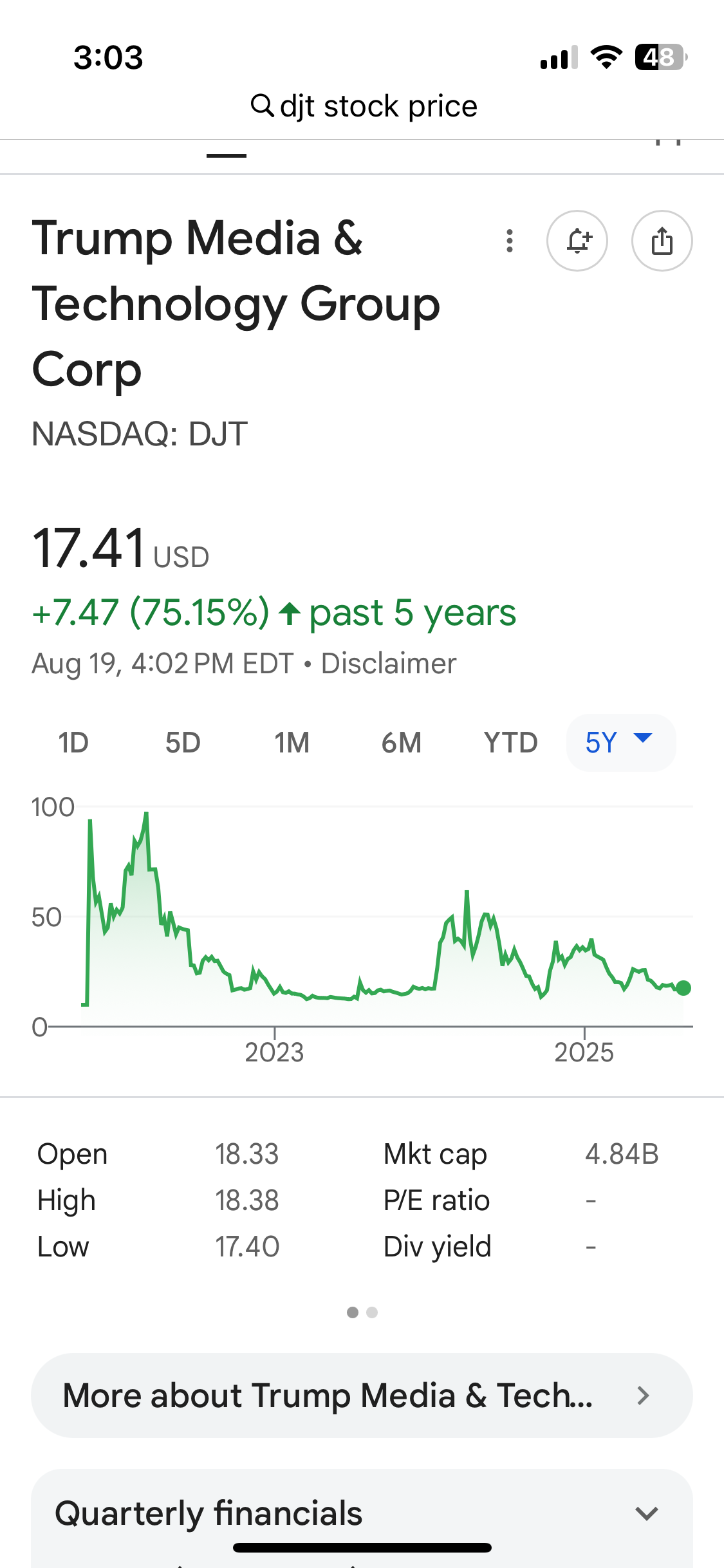
Task: Open the Disclaimer link
Action: tap(389, 664)
